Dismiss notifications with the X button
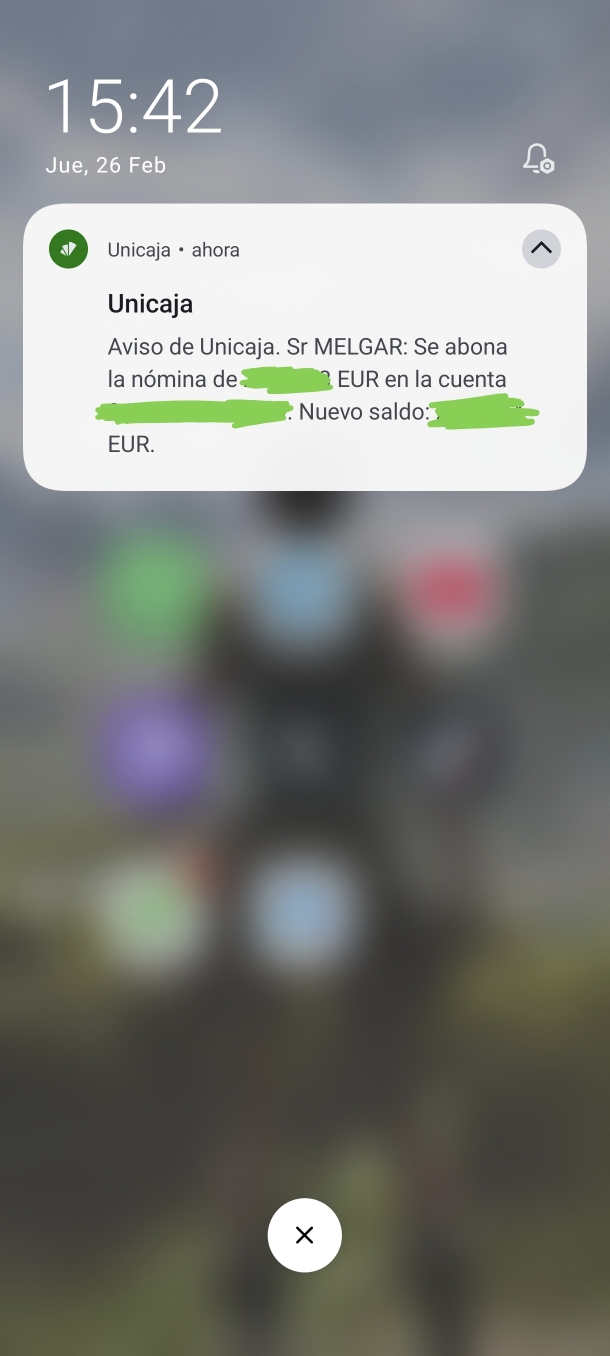This screenshot has height=1356, width=610. click(304, 1235)
